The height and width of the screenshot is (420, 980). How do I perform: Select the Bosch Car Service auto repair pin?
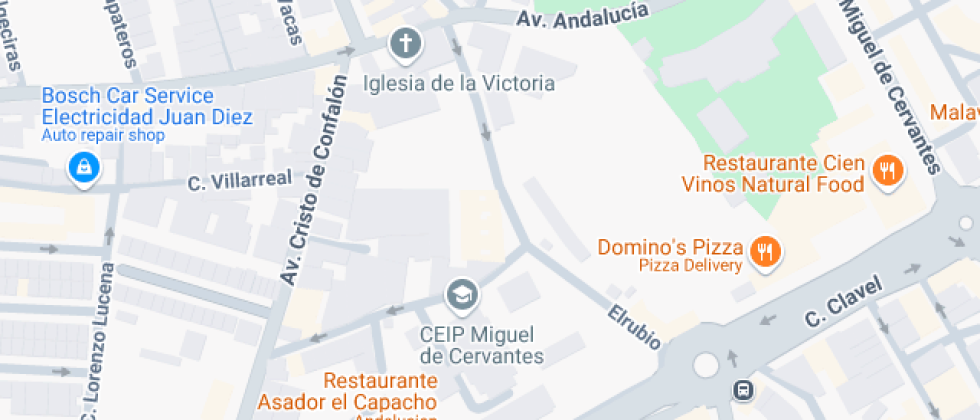tap(83, 168)
